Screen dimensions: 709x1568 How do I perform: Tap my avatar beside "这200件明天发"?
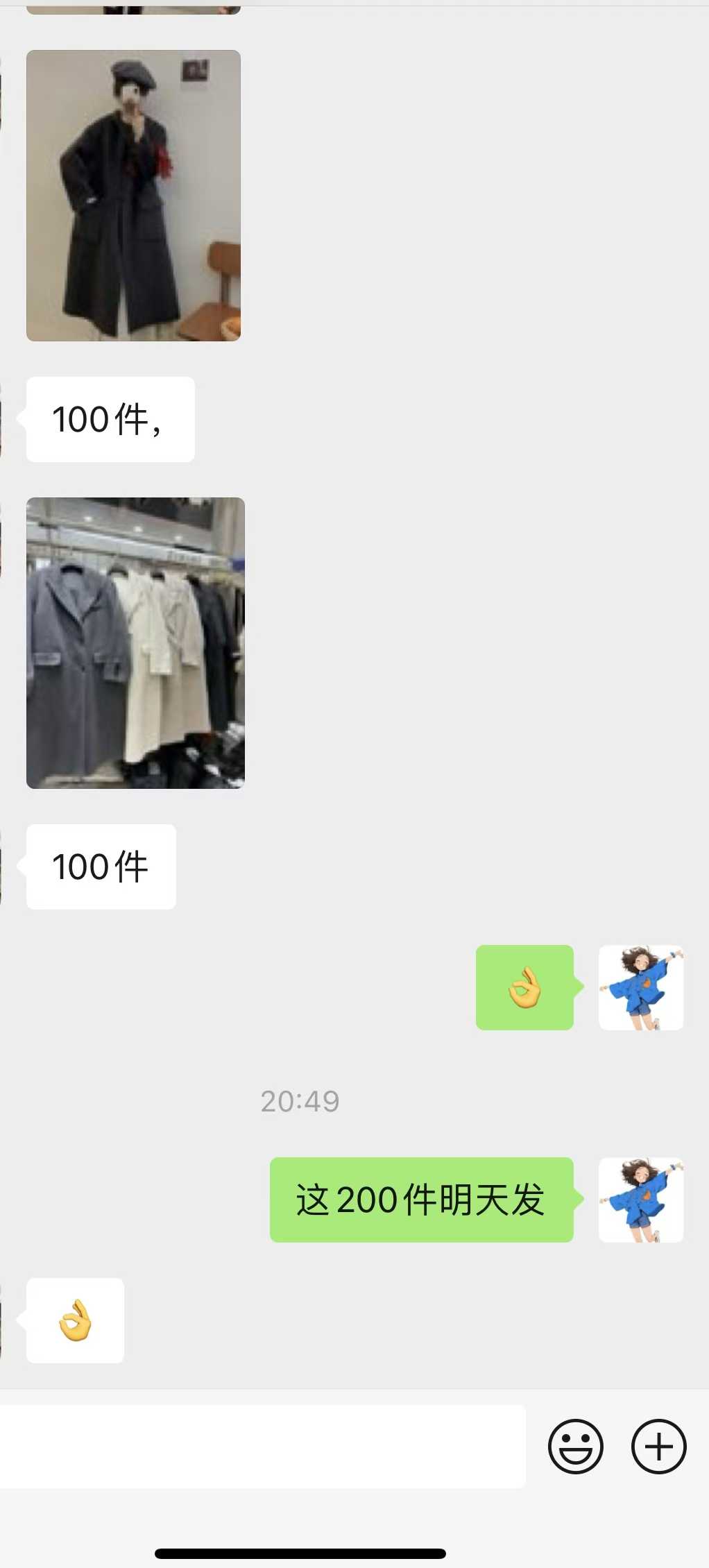click(641, 1200)
